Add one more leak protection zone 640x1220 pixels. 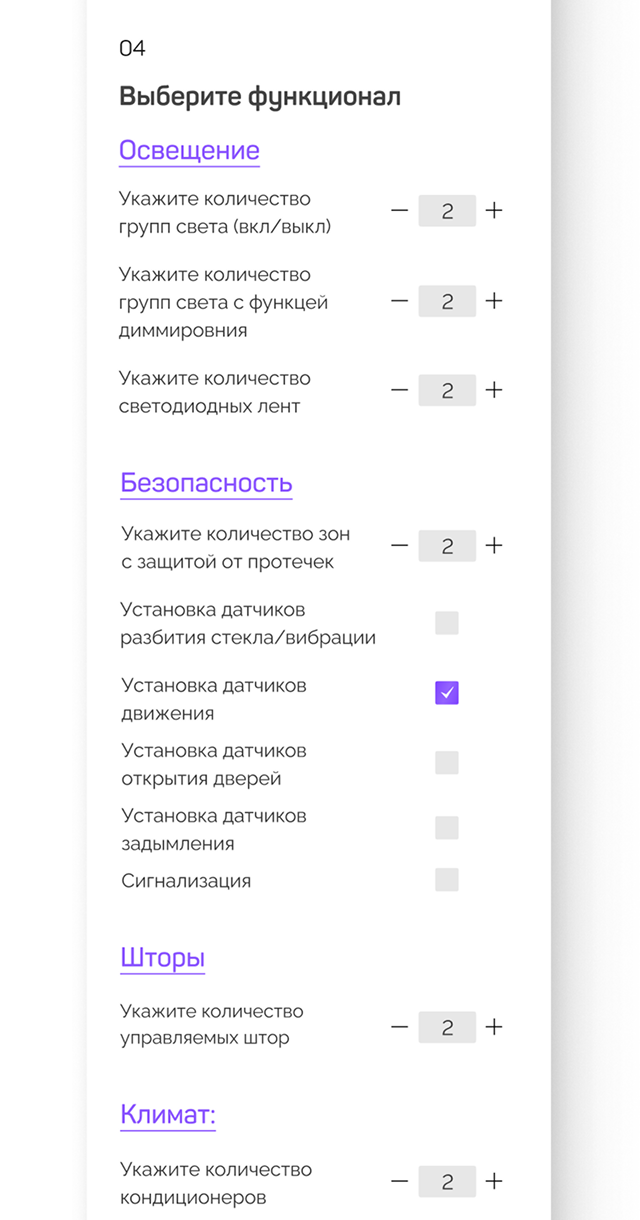click(493, 546)
